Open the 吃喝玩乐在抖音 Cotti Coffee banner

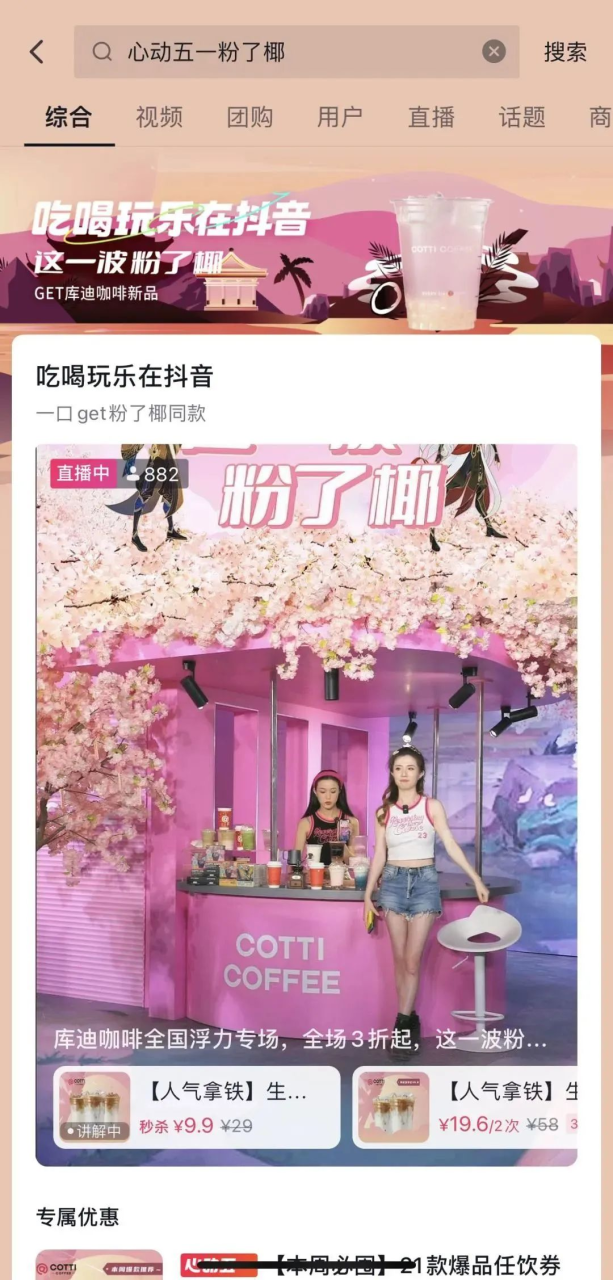[x=306, y=250]
